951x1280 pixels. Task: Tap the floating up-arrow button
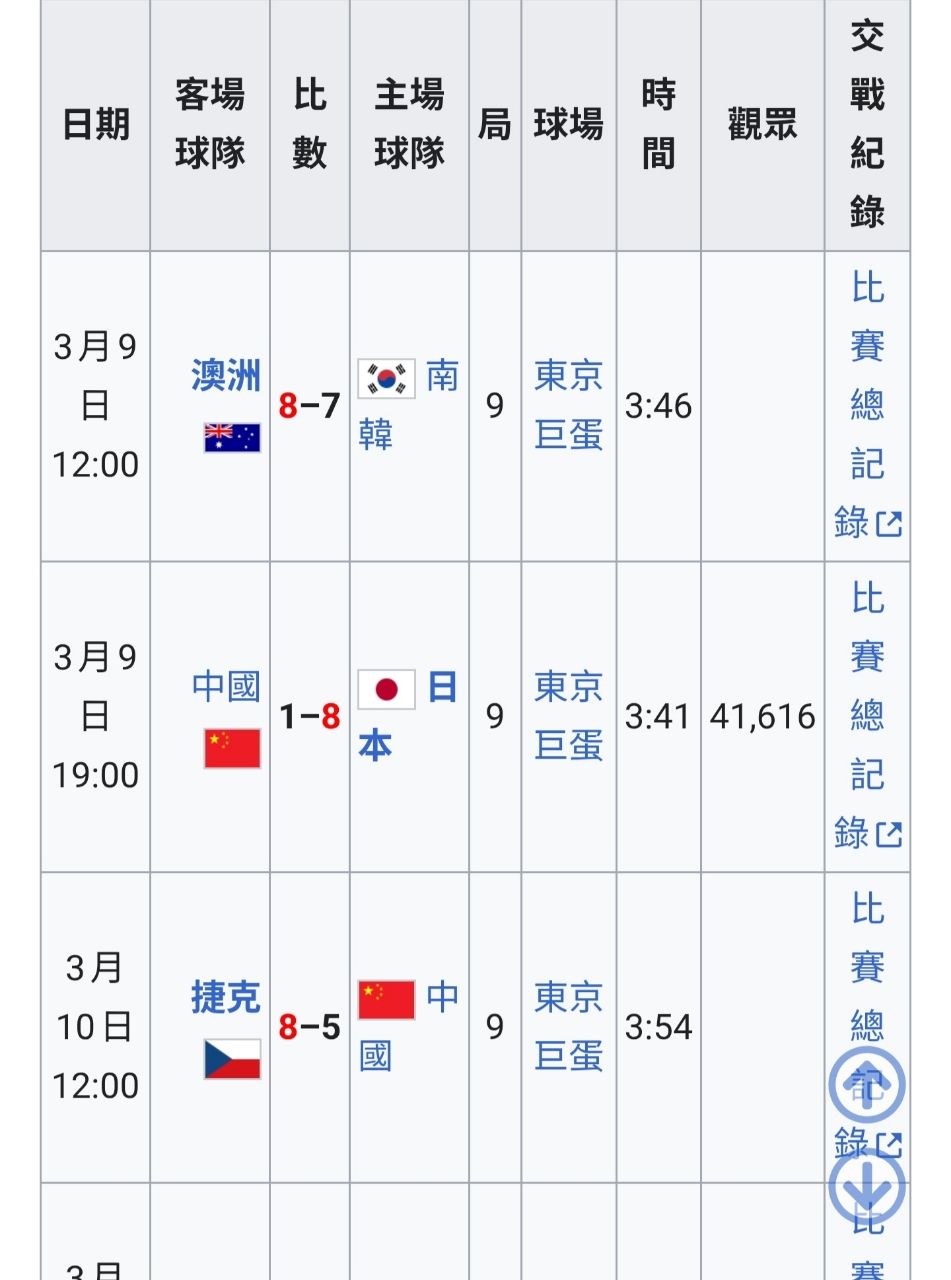867,1085
